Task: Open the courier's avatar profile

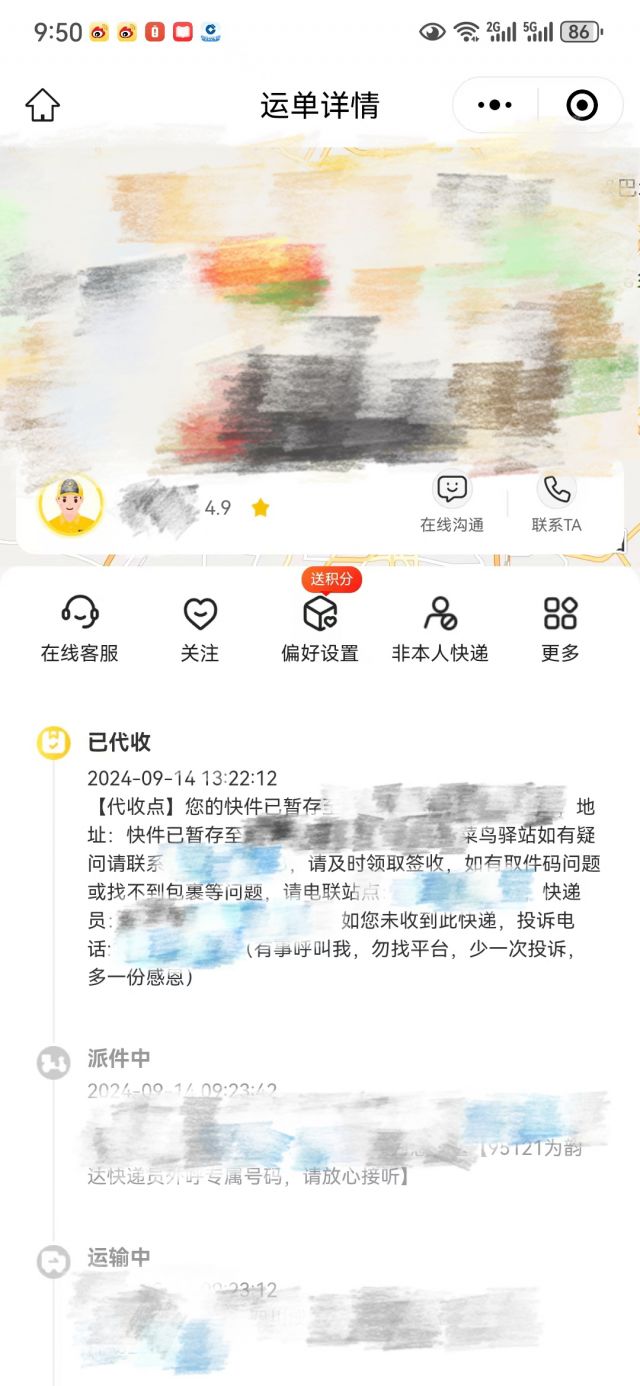Action: [71, 506]
